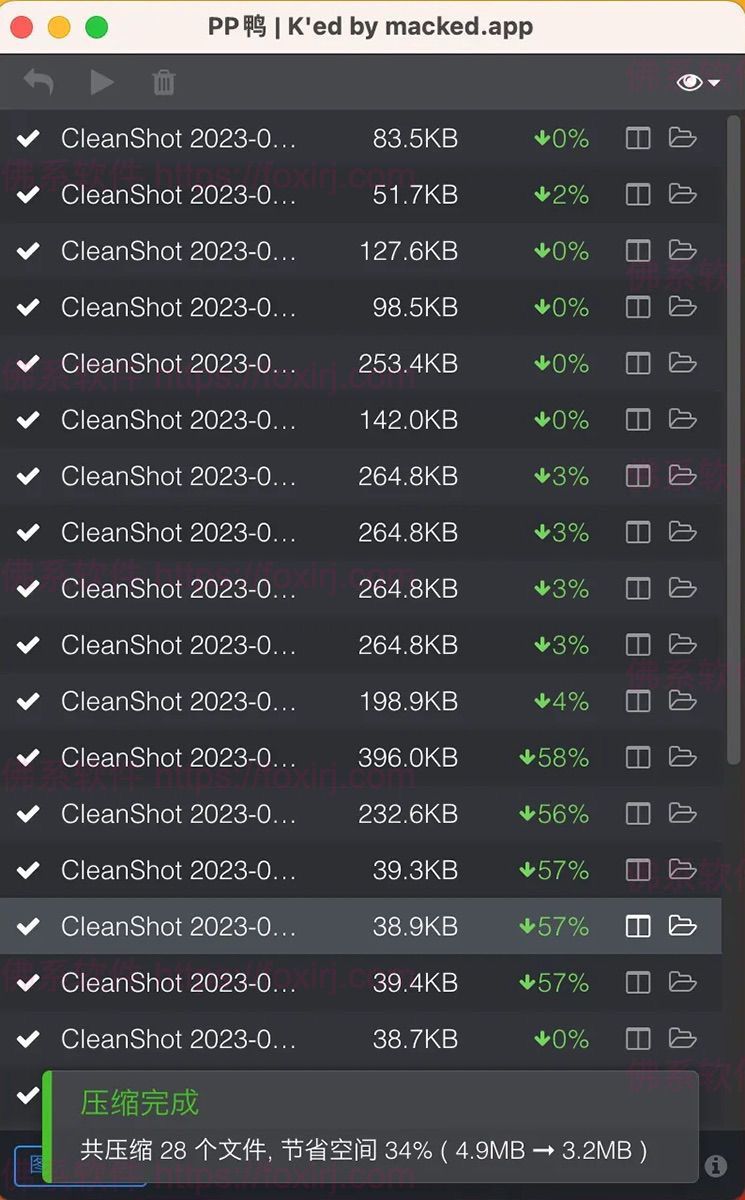Clear the list with the trash icon
This screenshot has height=1200, width=745.
tap(164, 82)
